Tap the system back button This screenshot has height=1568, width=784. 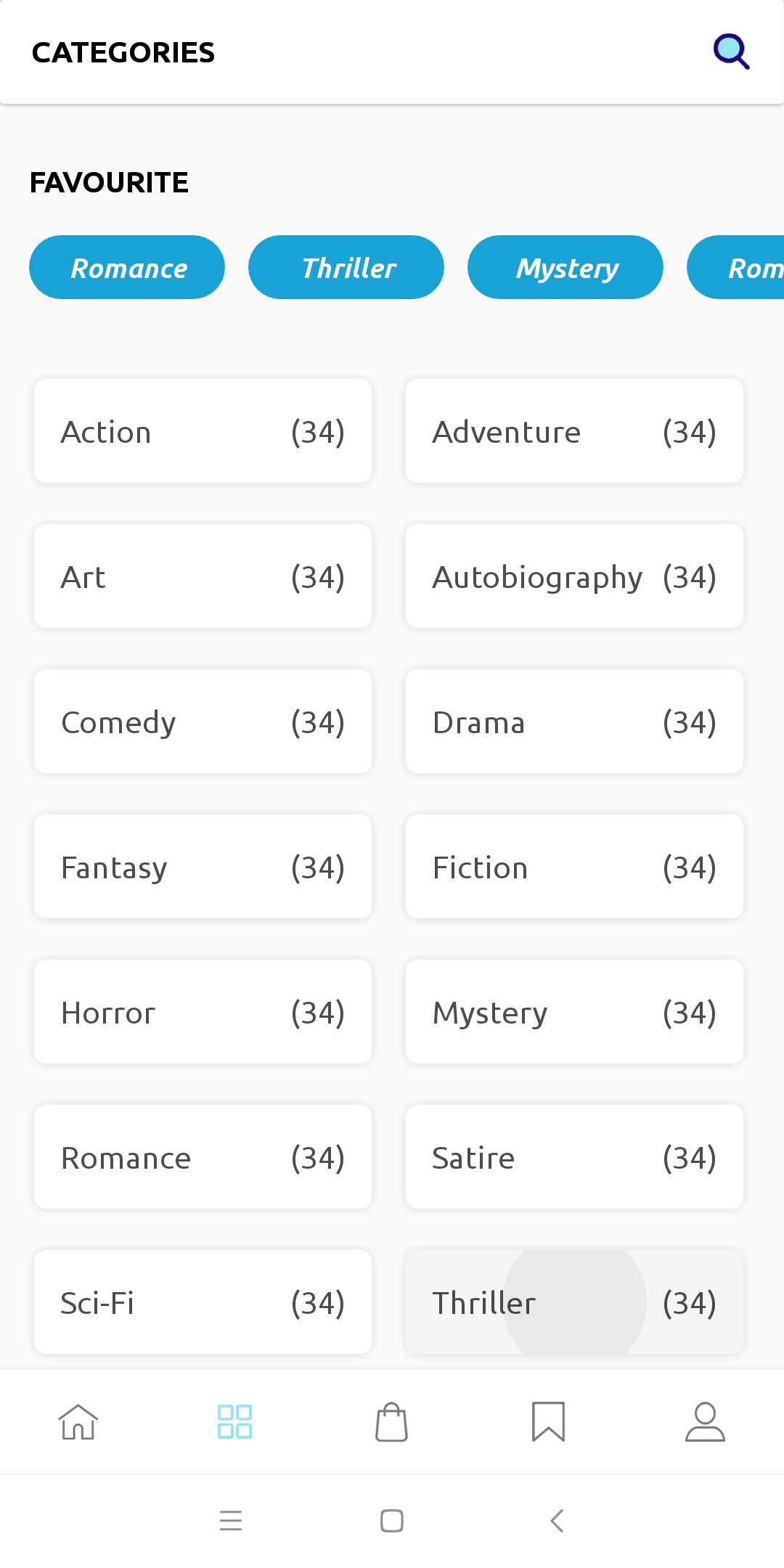coord(557,1520)
